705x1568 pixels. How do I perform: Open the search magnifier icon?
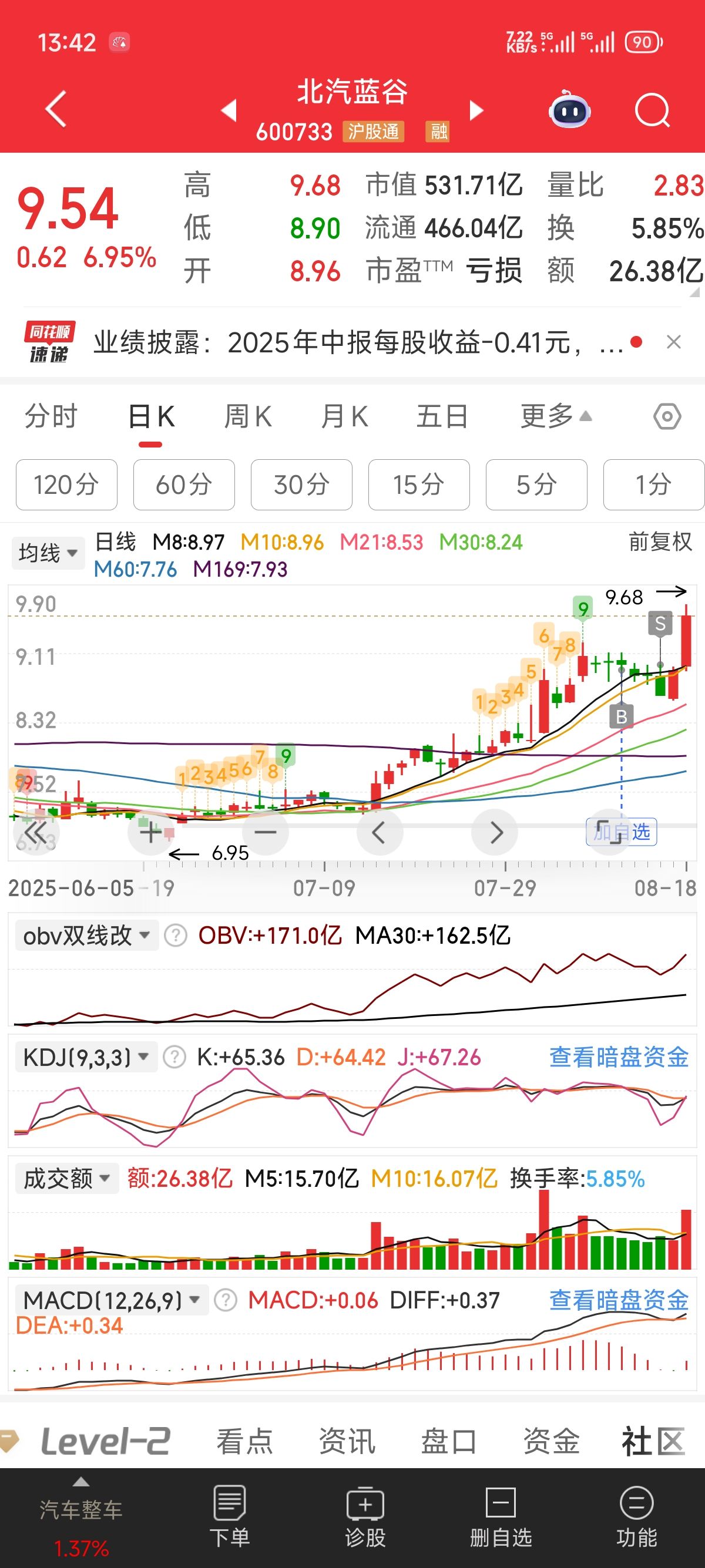[652, 111]
